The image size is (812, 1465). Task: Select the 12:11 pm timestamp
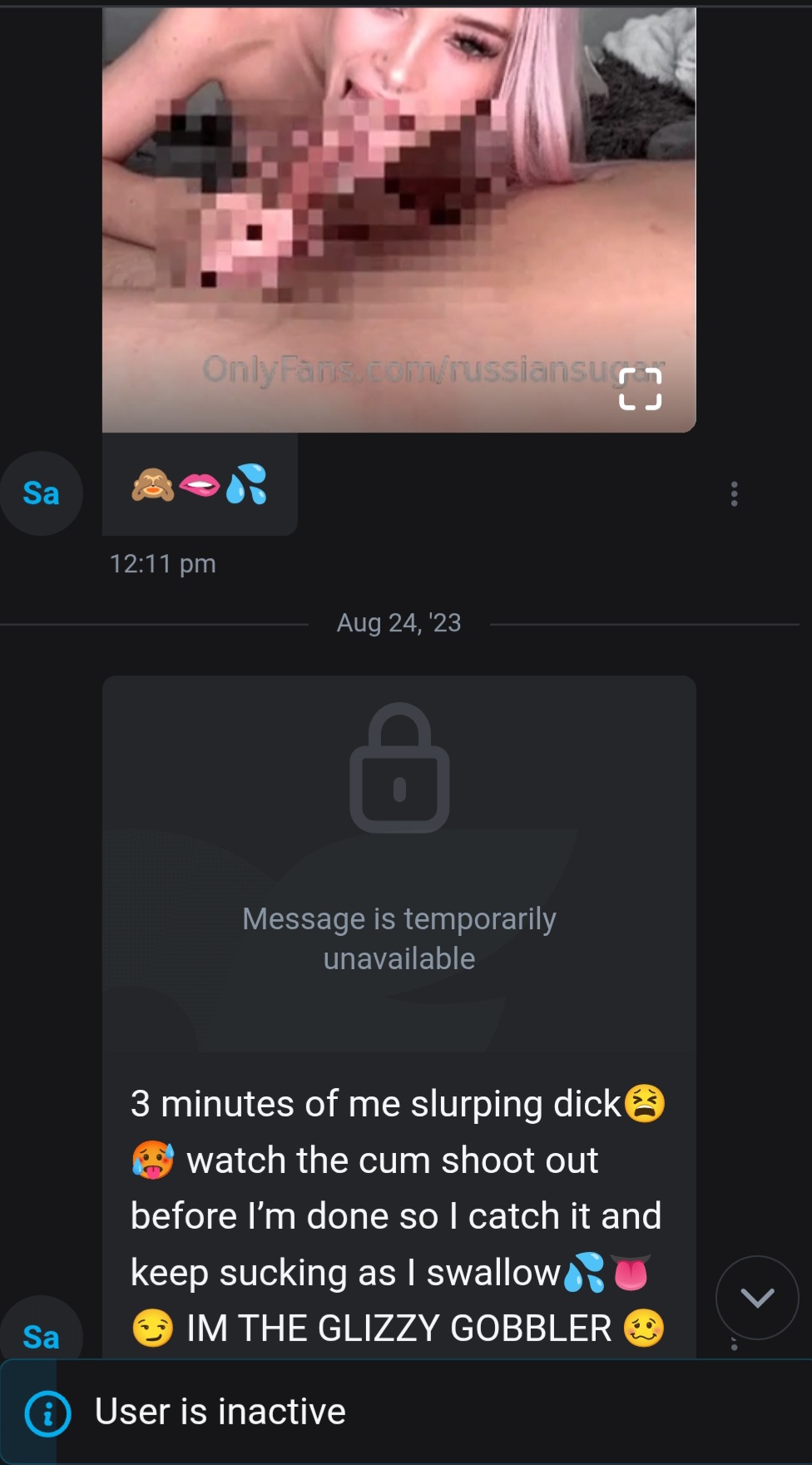[x=163, y=563]
